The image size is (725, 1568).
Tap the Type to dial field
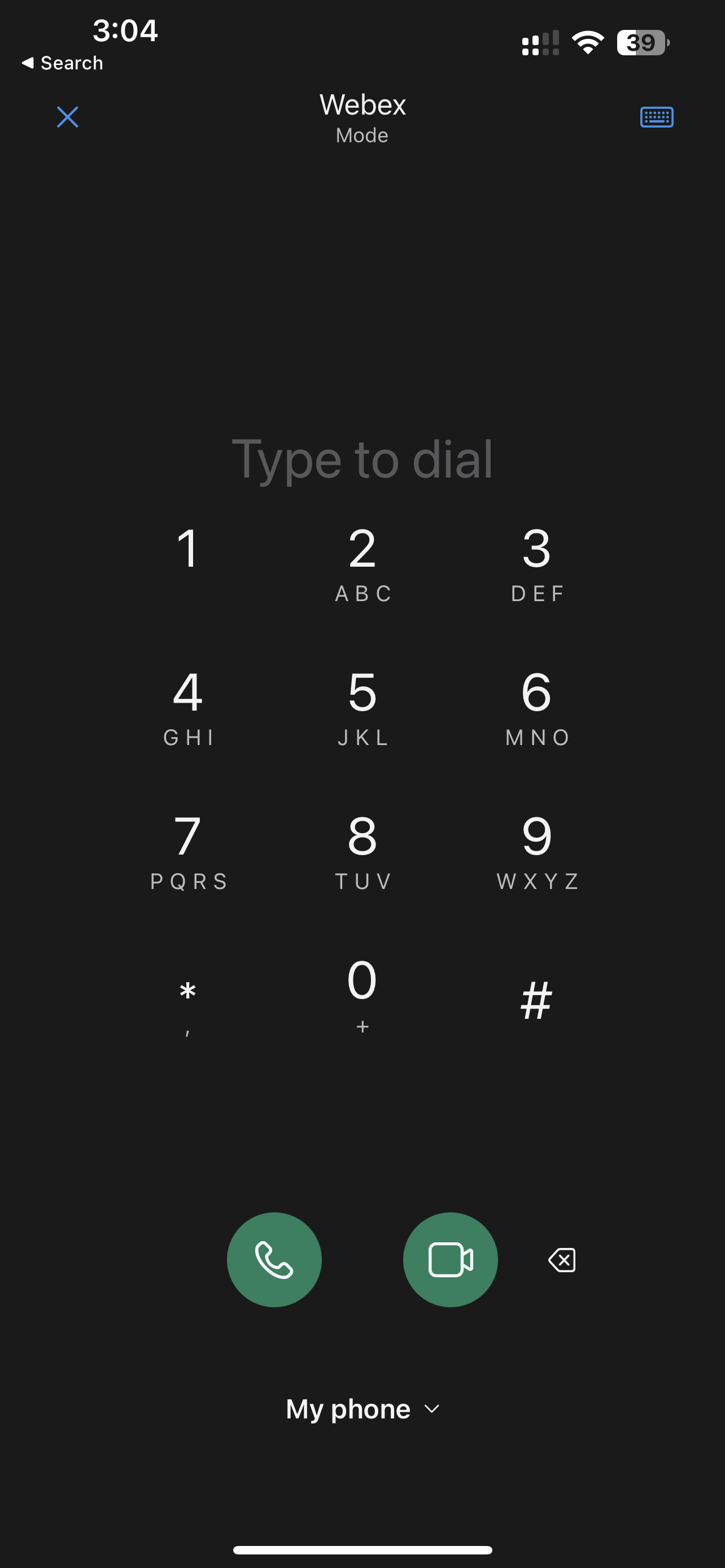point(362,459)
